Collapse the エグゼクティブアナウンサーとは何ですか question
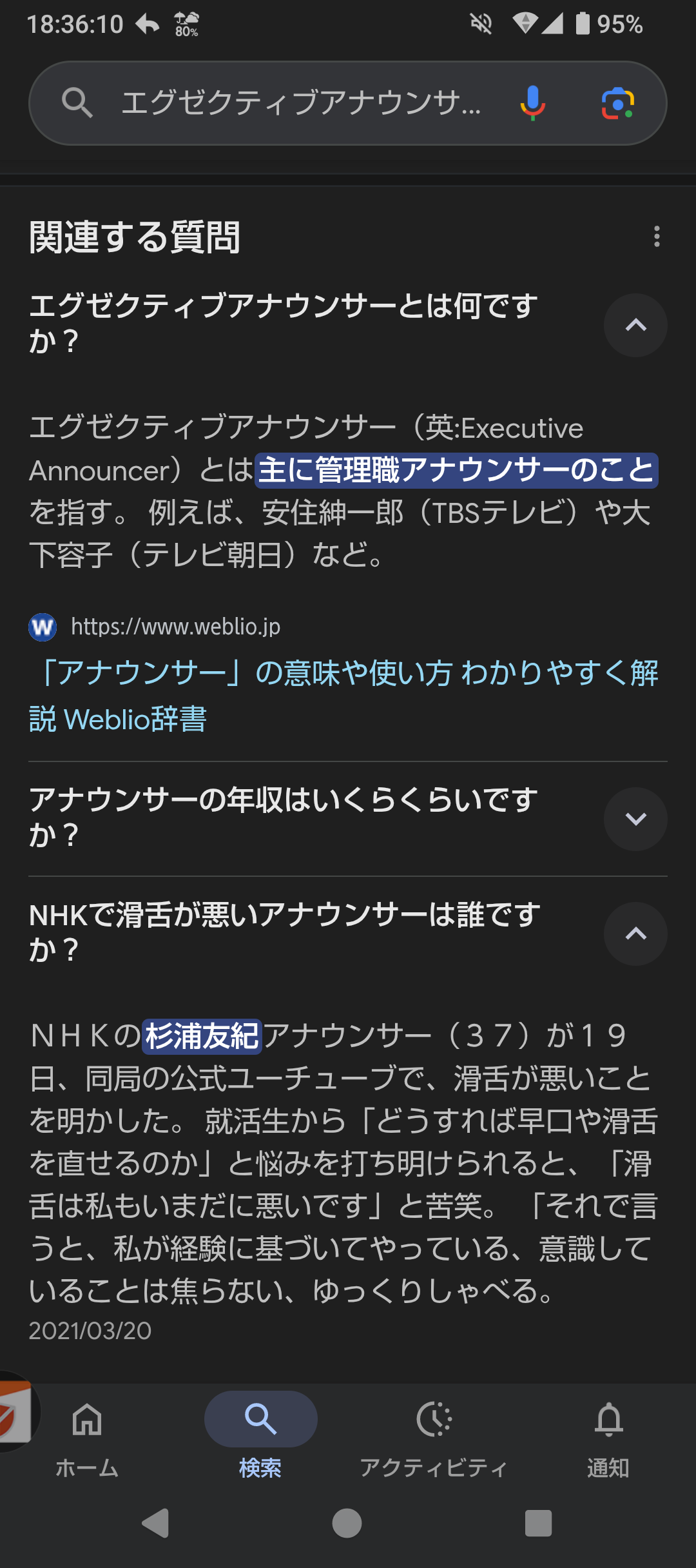 click(635, 325)
